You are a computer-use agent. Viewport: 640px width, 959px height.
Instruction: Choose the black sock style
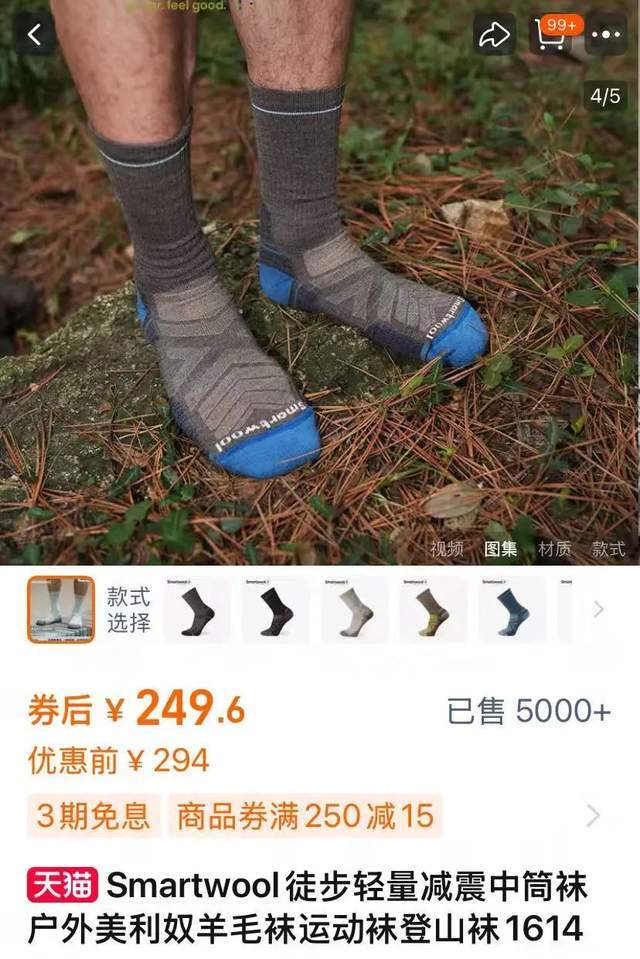pyautogui.click(x=275, y=609)
